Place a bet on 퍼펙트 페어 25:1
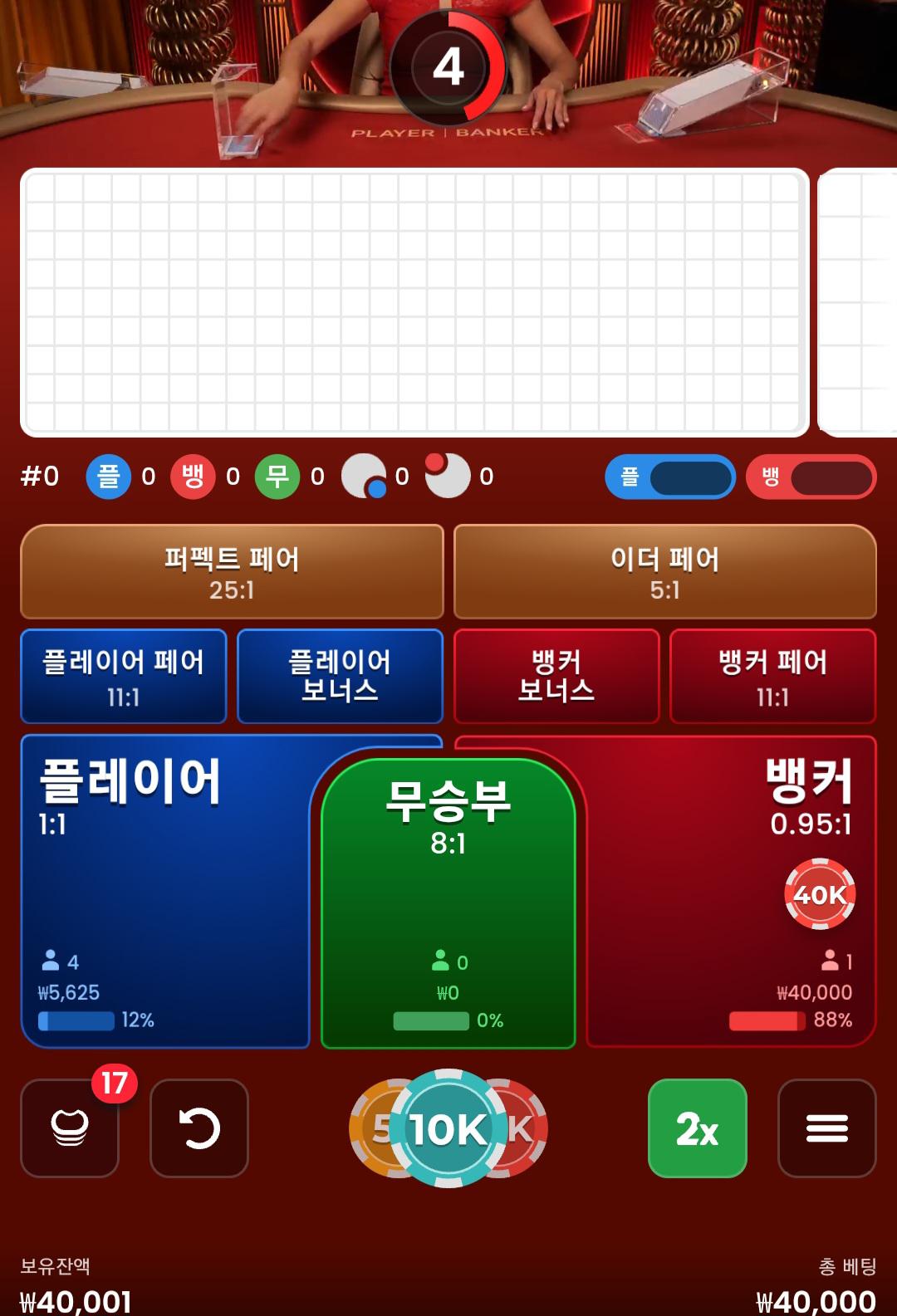Viewport: 897px width, 1316px height. (x=232, y=571)
